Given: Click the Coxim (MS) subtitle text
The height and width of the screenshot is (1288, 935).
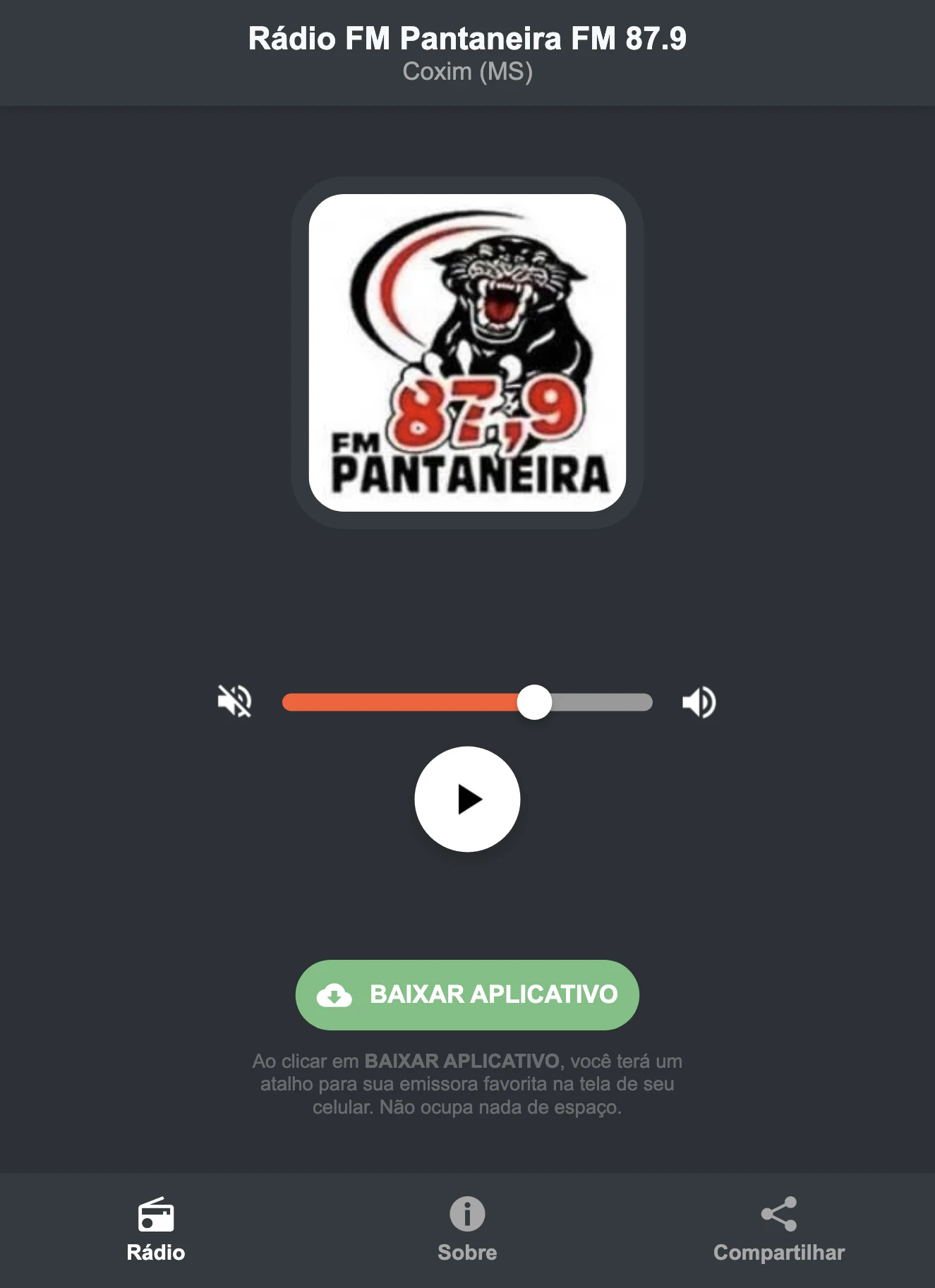Looking at the screenshot, I should point(467,72).
